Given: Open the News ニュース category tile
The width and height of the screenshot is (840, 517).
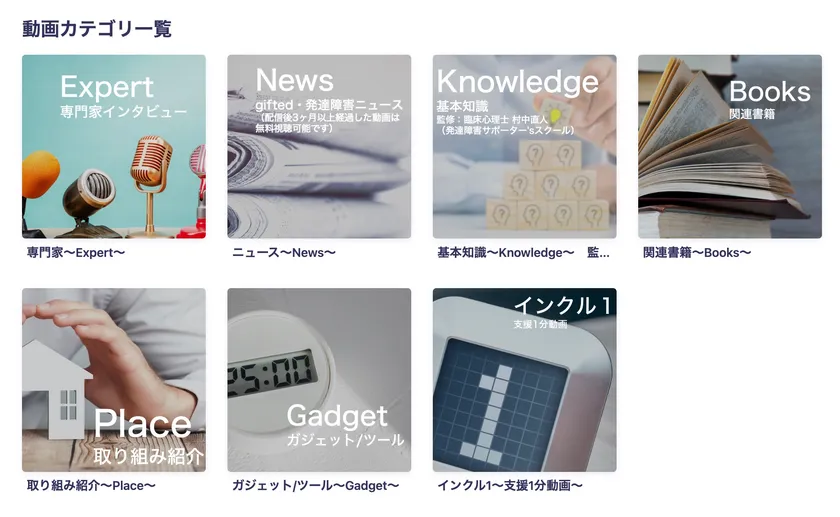Looking at the screenshot, I should pos(319,146).
